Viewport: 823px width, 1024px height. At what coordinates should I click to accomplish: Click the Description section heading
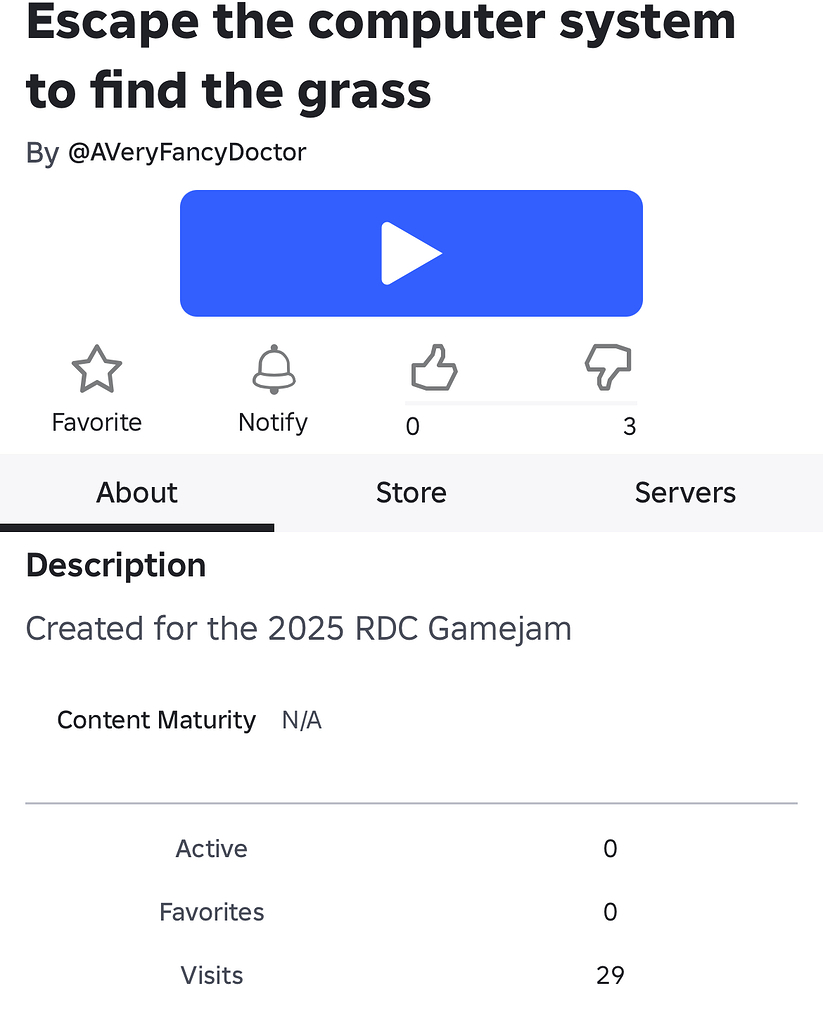tap(115, 565)
